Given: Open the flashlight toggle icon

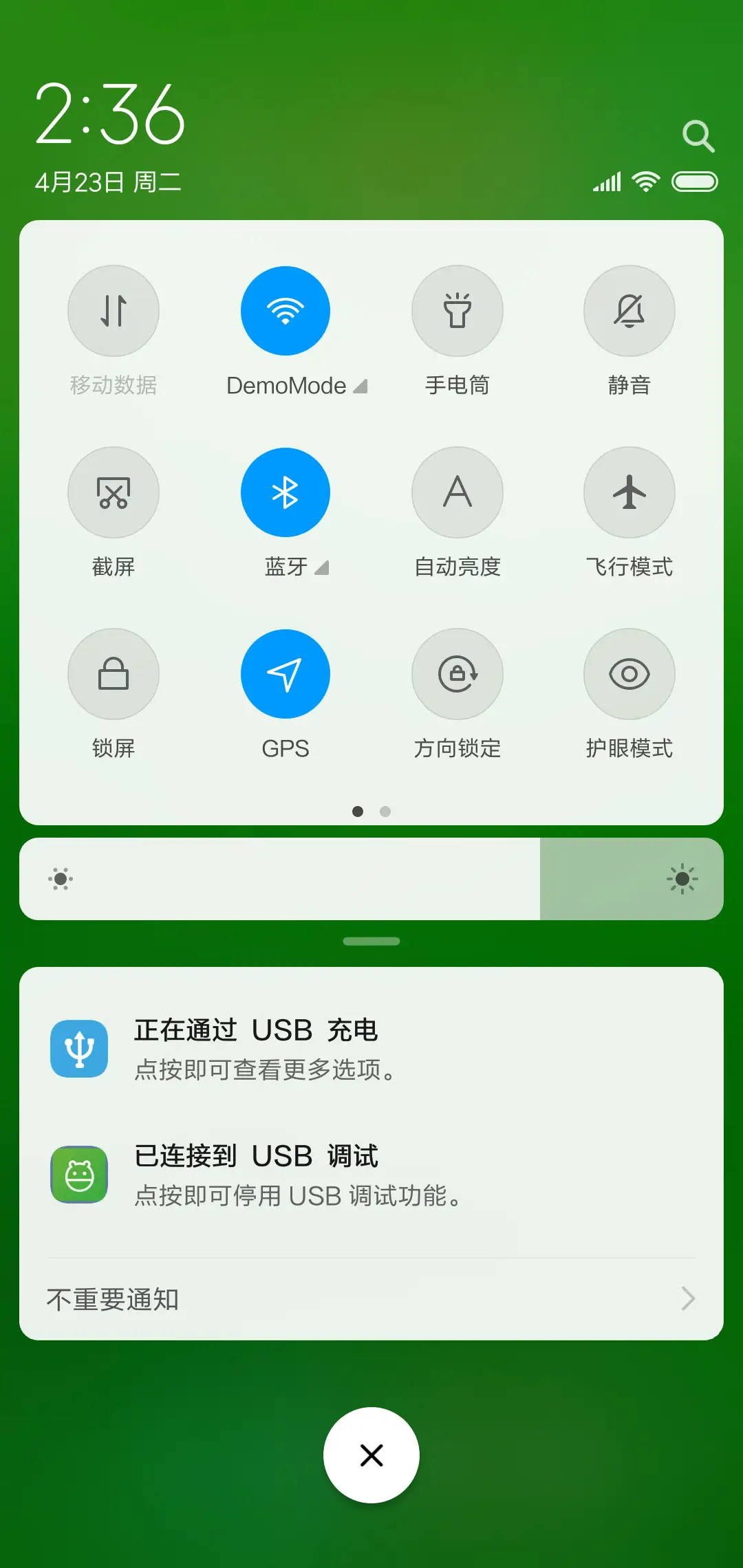Looking at the screenshot, I should click(457, 311).
